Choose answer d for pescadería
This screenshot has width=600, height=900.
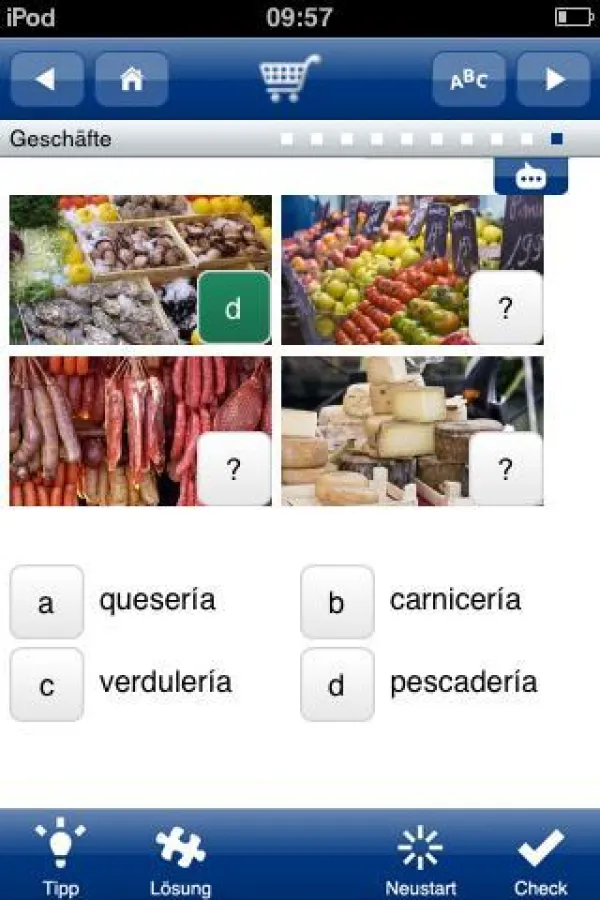pos(337,685)
